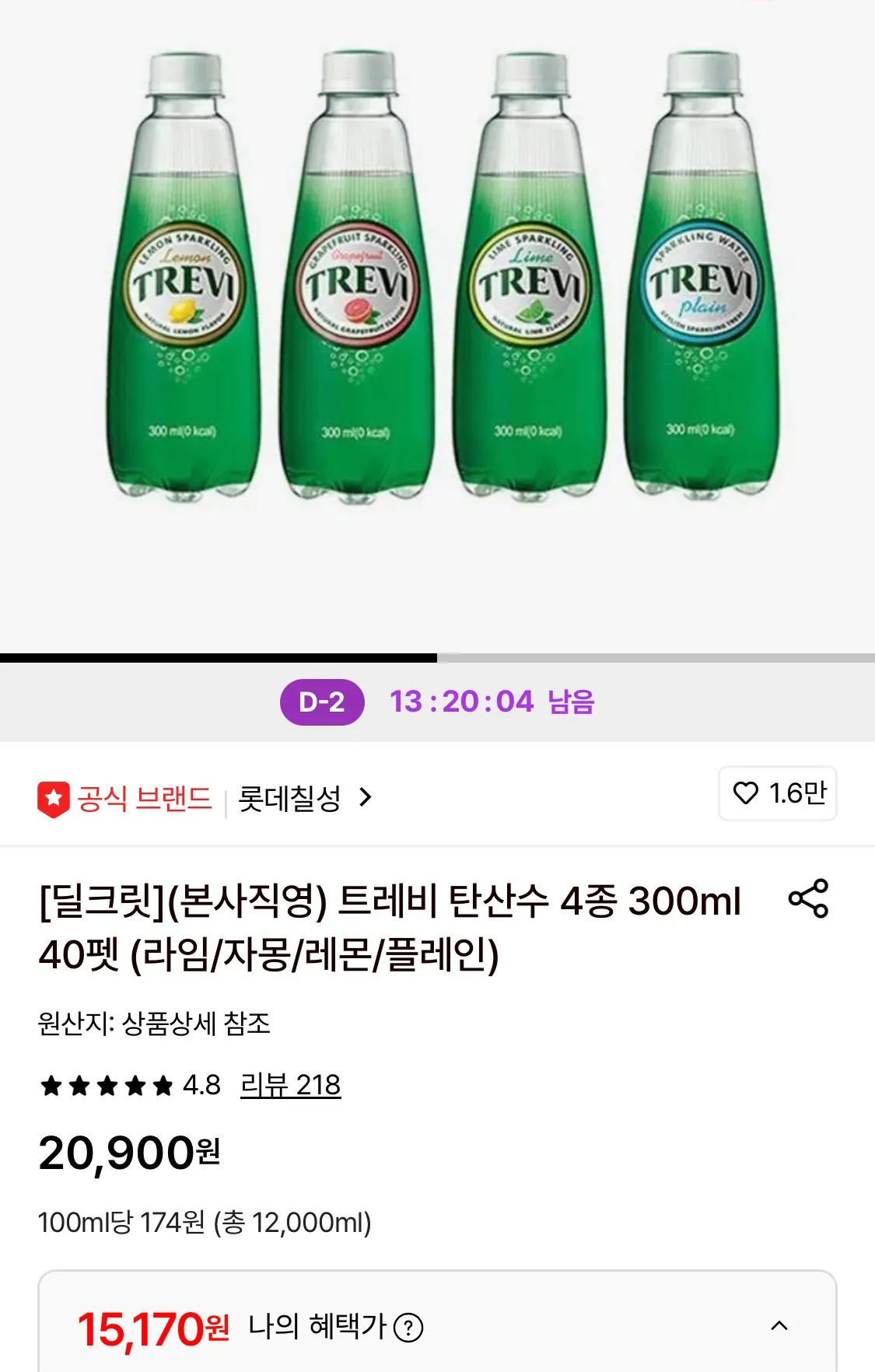Click the image carousel progress bar

coord(437,658)
